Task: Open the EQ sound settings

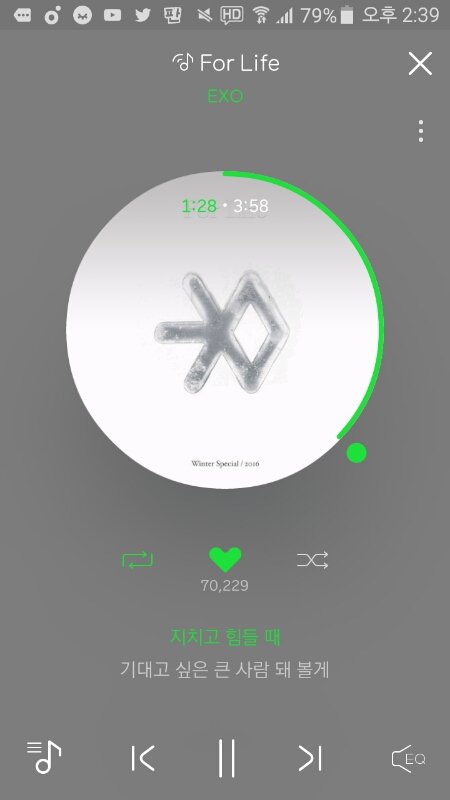Action: click(x=408, y=759)
